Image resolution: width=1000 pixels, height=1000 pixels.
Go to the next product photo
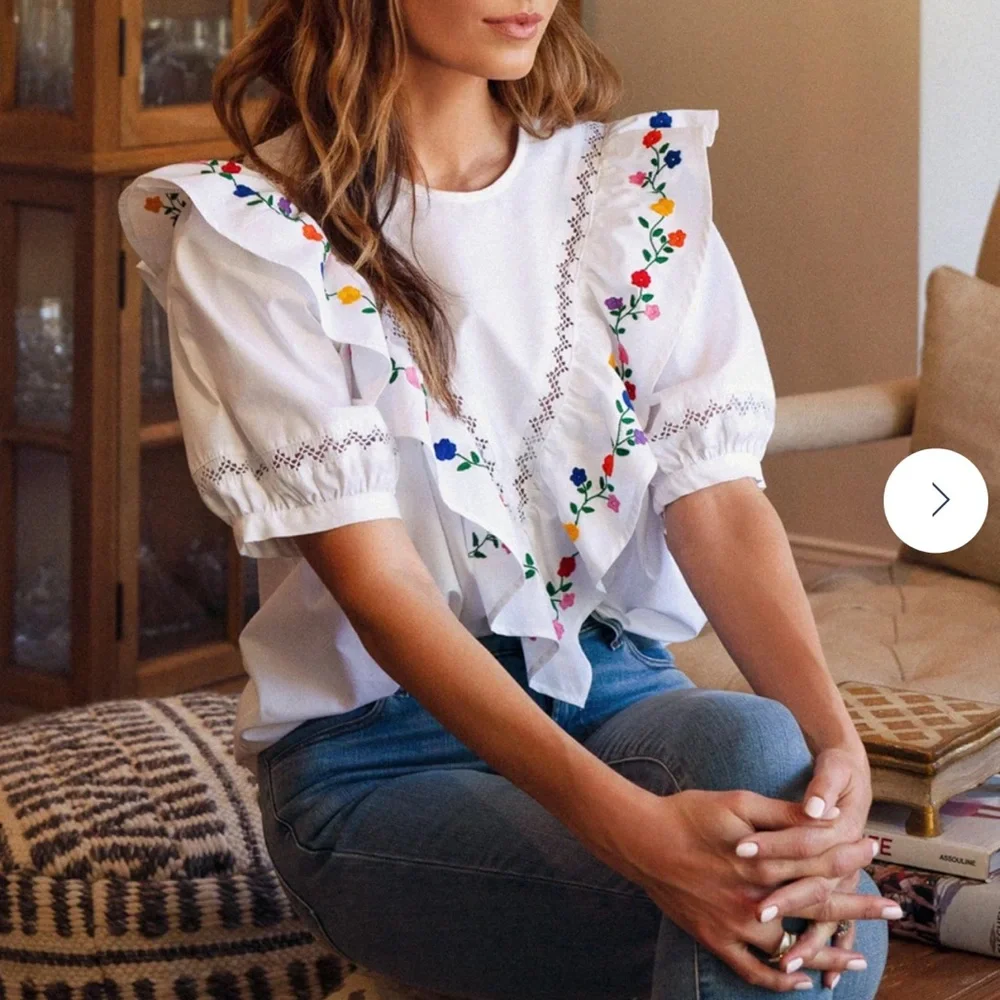tap(936, 500)
